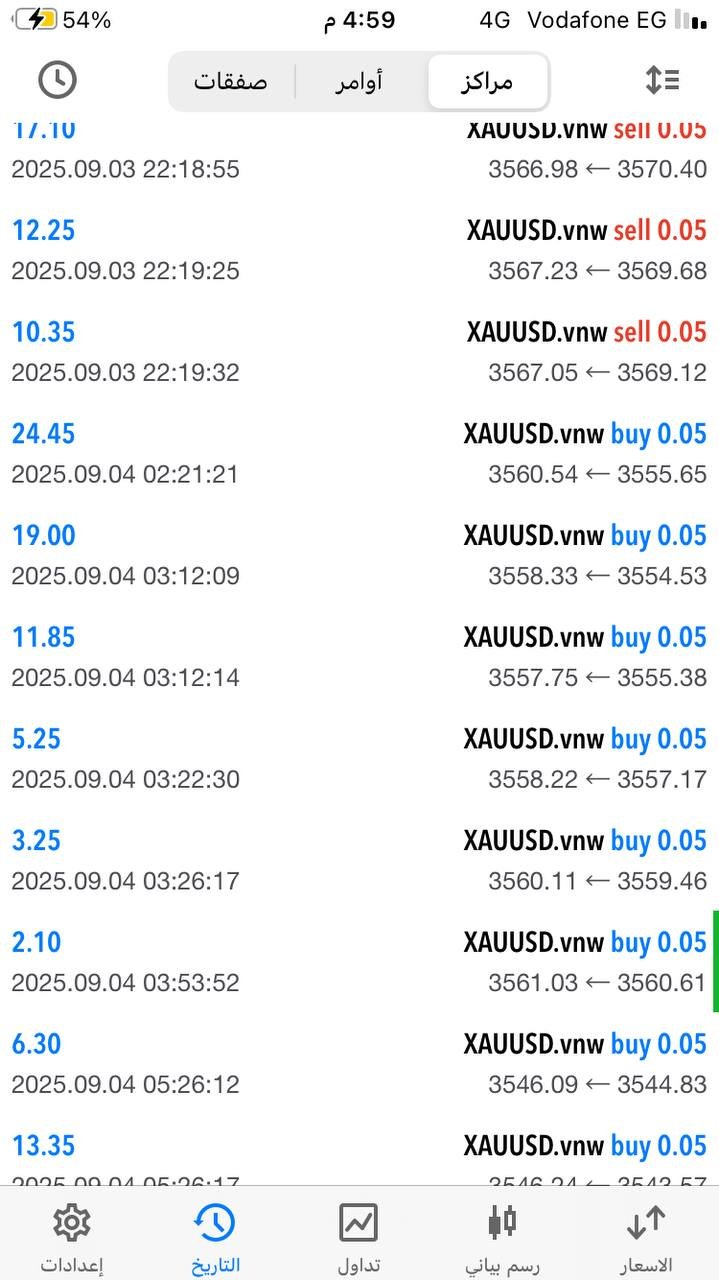Expand the sell position with 10.35 profit
The image size is (719, 1280).
click(359, 352)
